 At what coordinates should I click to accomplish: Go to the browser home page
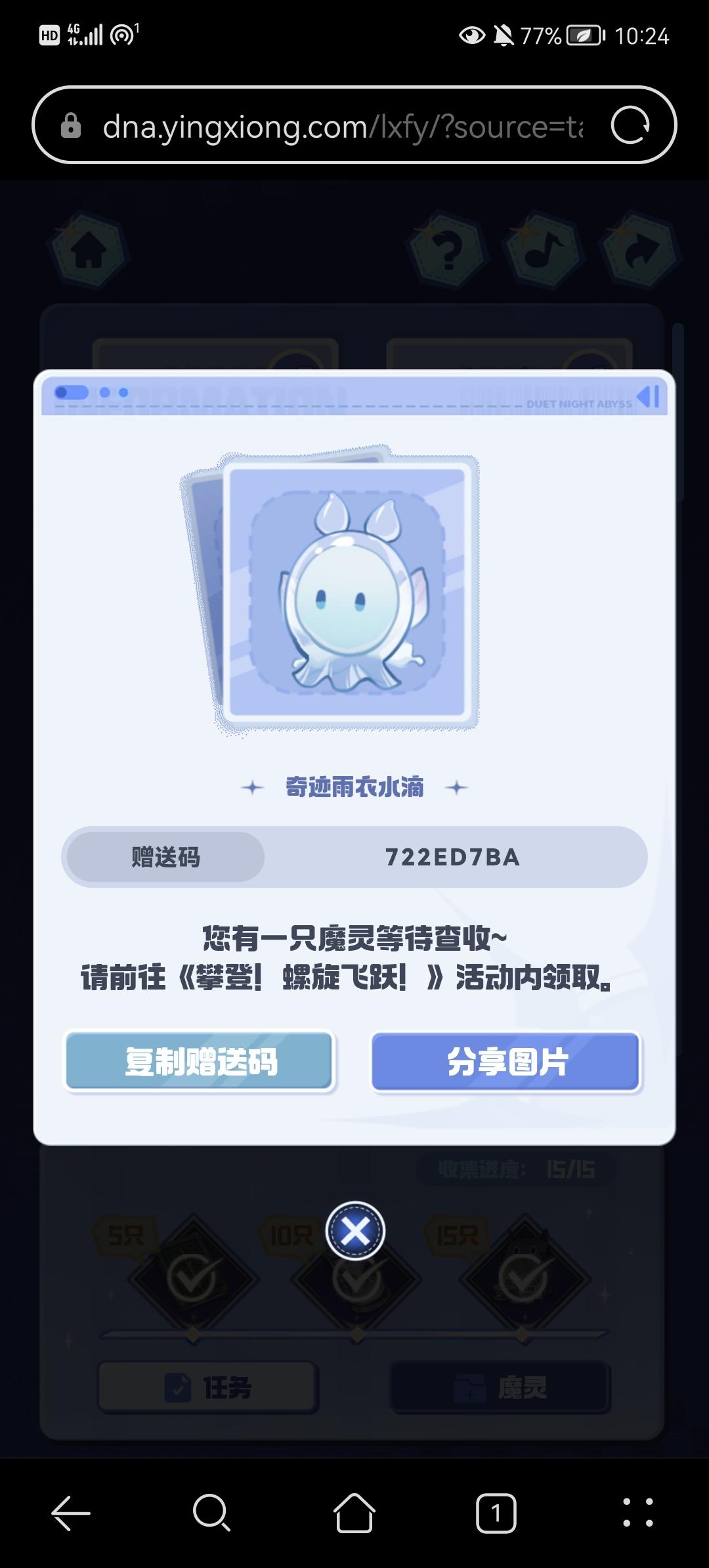pos(354,1513)
